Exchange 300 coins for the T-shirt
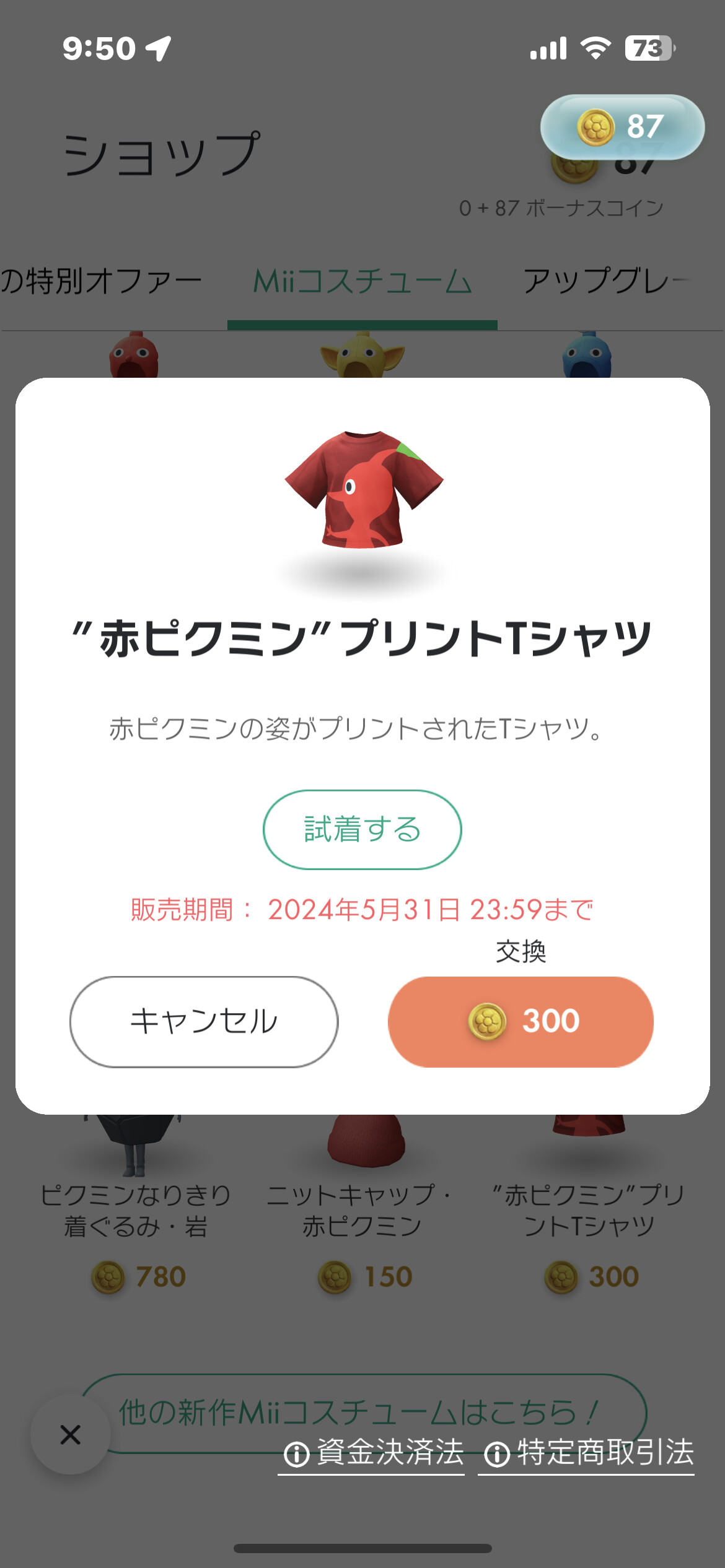This screenshot has height=1568, width=725. [x=521, y=1021]
